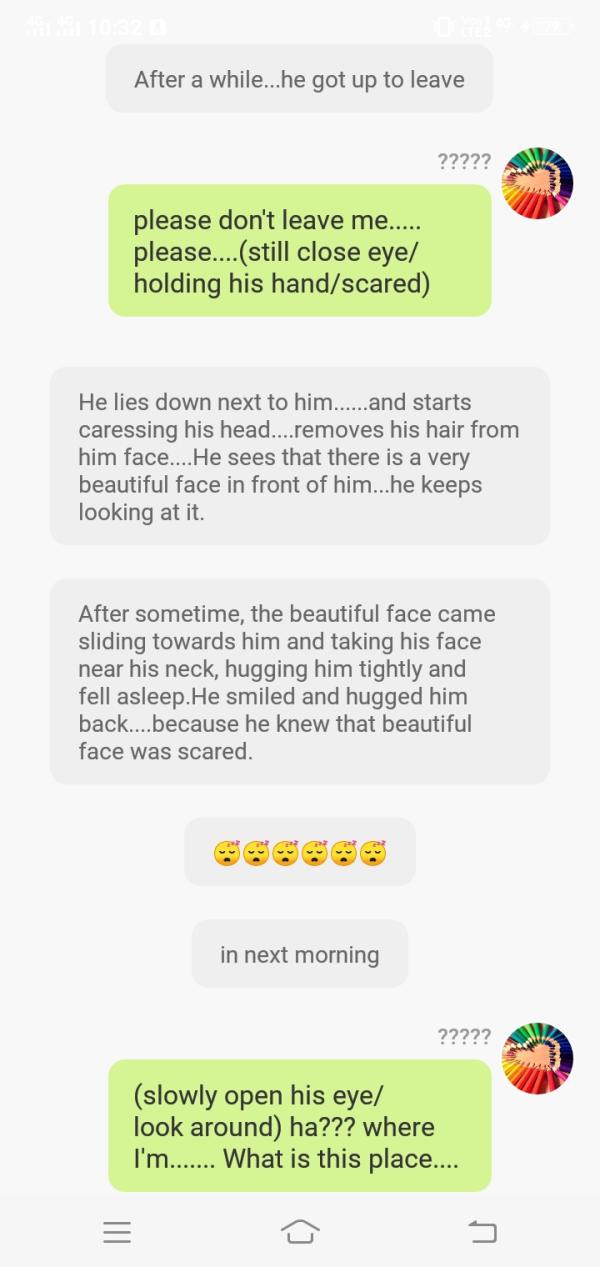Open the avatar beside the 'please don't leave me' message
600x1267 pixels.
(x=537, y=184)
